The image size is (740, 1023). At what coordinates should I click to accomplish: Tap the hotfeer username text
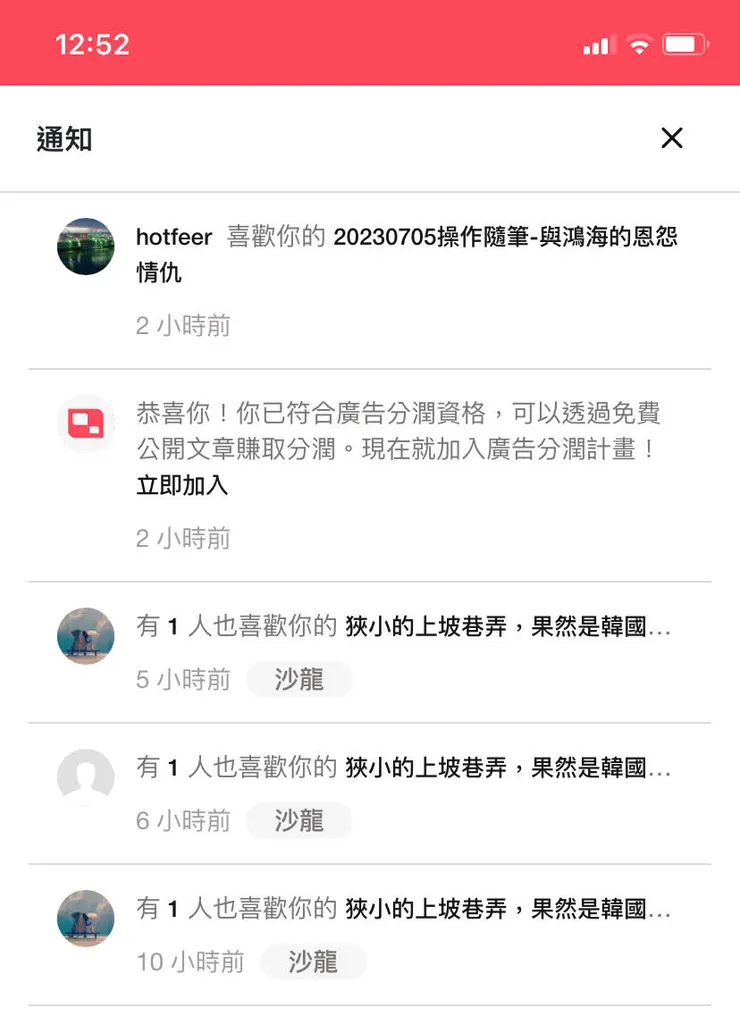pos(174,237)
